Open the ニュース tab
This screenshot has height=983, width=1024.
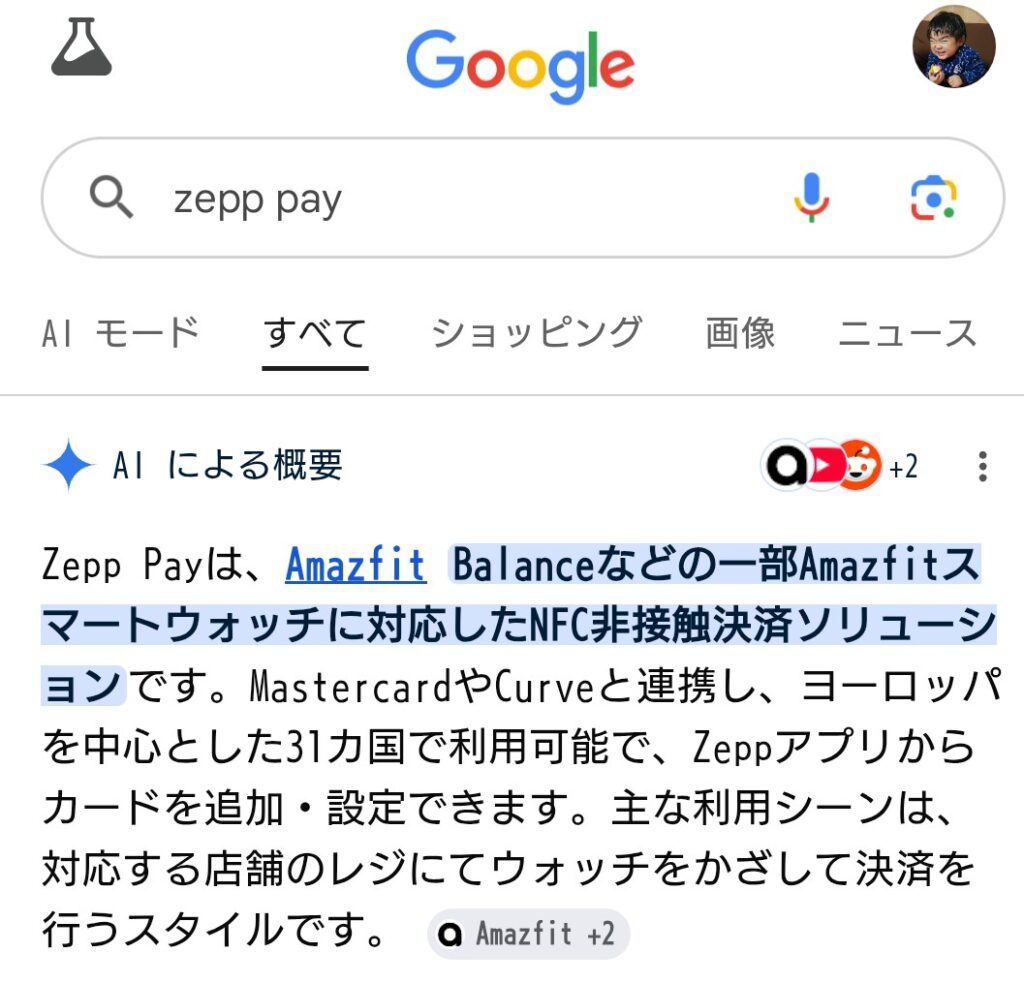tap(906, 333)
